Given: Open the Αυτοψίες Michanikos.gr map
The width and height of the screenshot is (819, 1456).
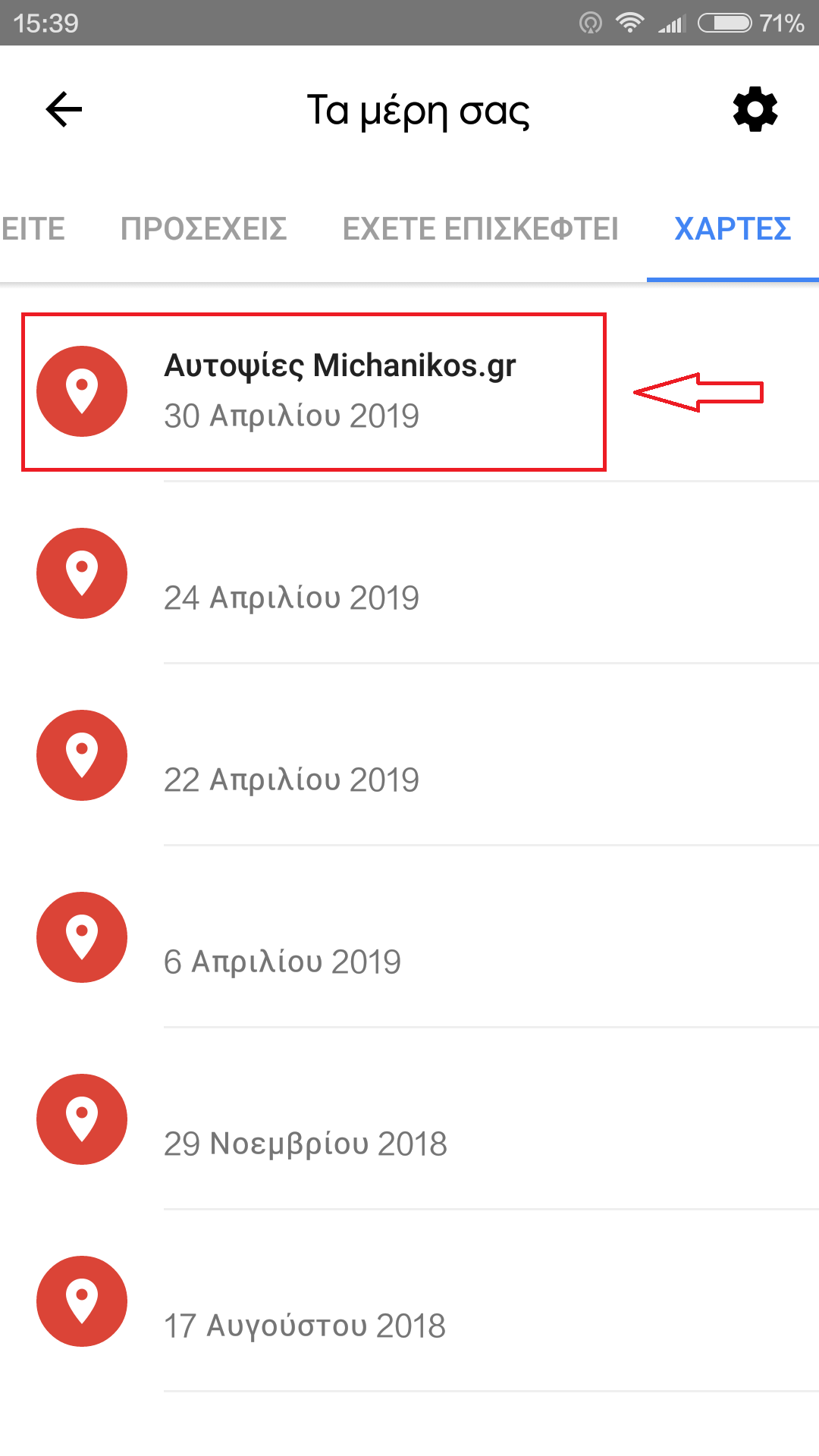Looking at the screenshot, I should click(409, 391).
